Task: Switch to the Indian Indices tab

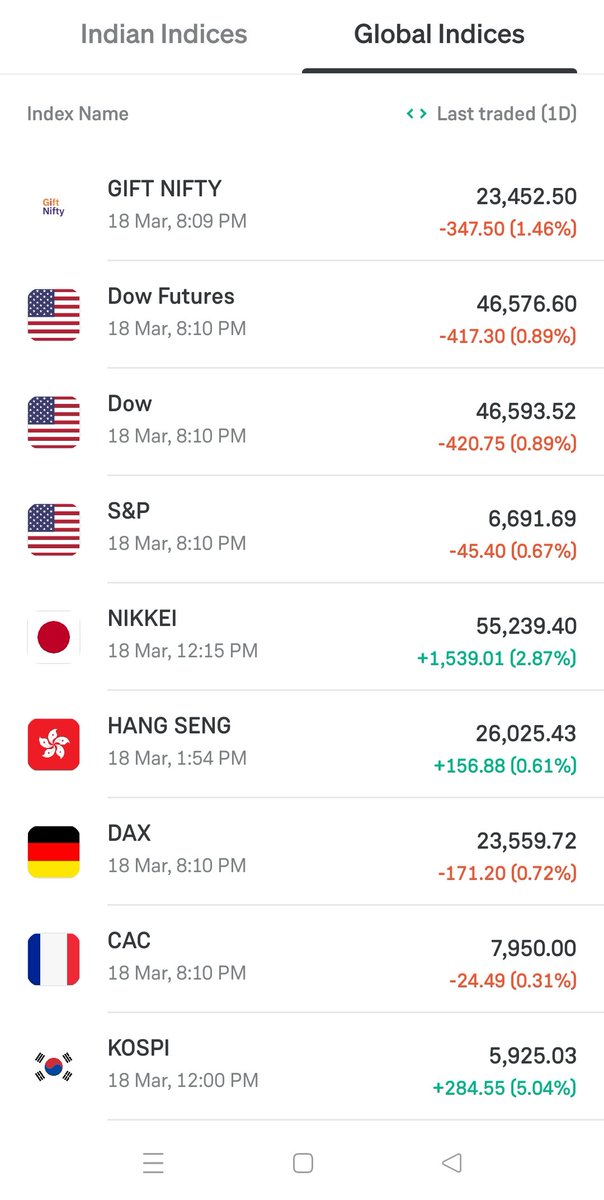Action: (x=163, y=34)
